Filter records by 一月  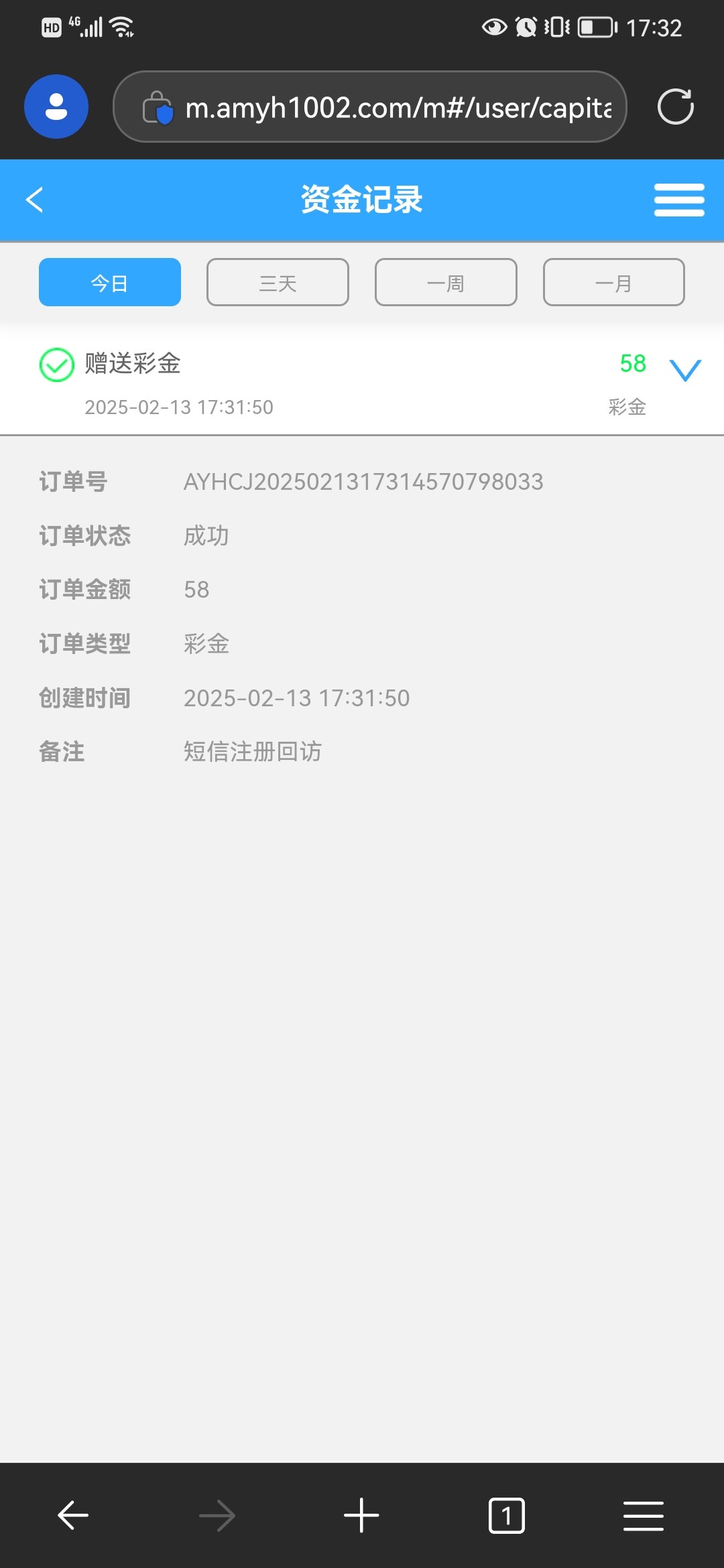coord(613,283)
